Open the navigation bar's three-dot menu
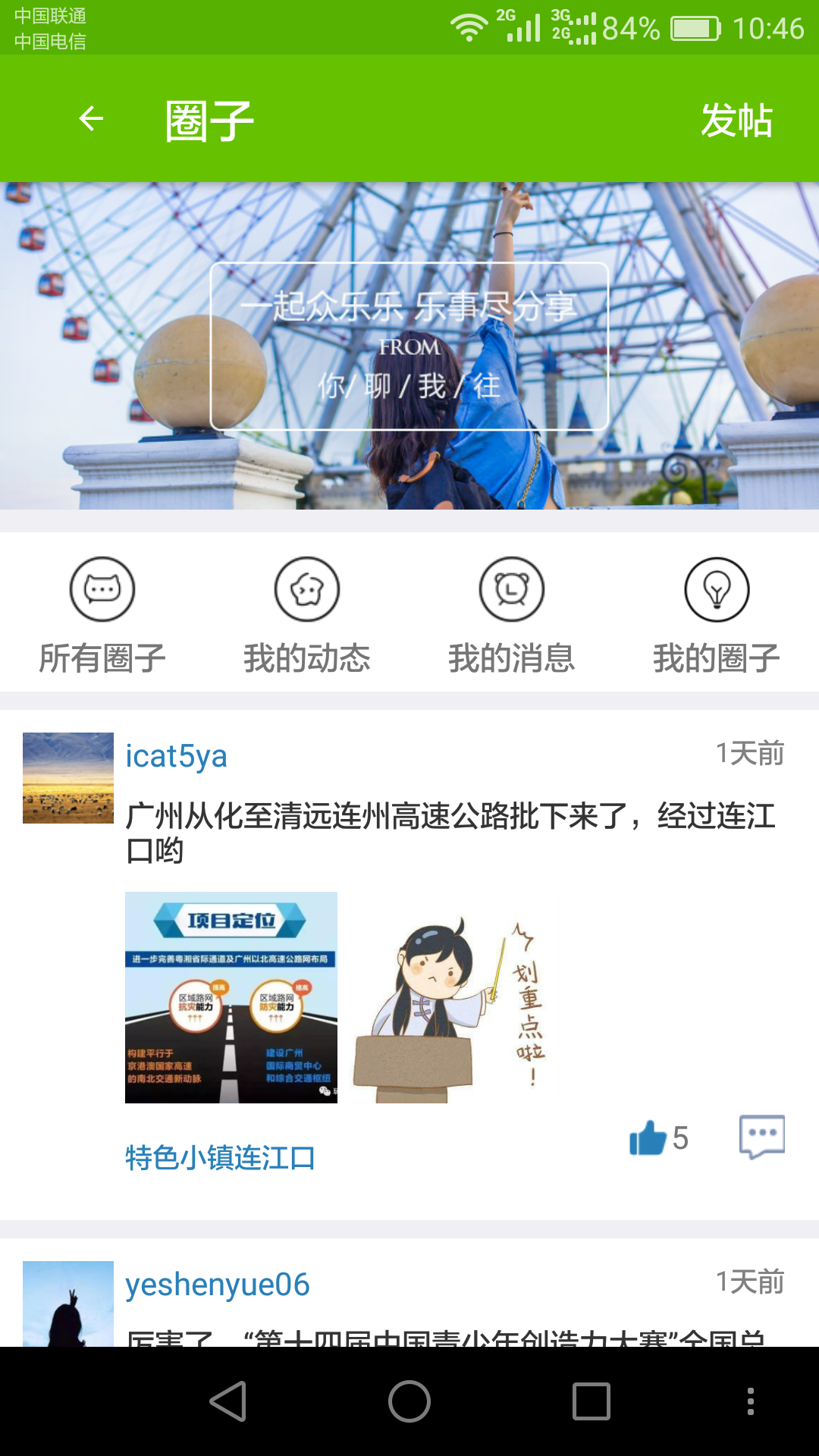Image resolution: width=819 pixels, height=1456 pixels. [750, 1401]
